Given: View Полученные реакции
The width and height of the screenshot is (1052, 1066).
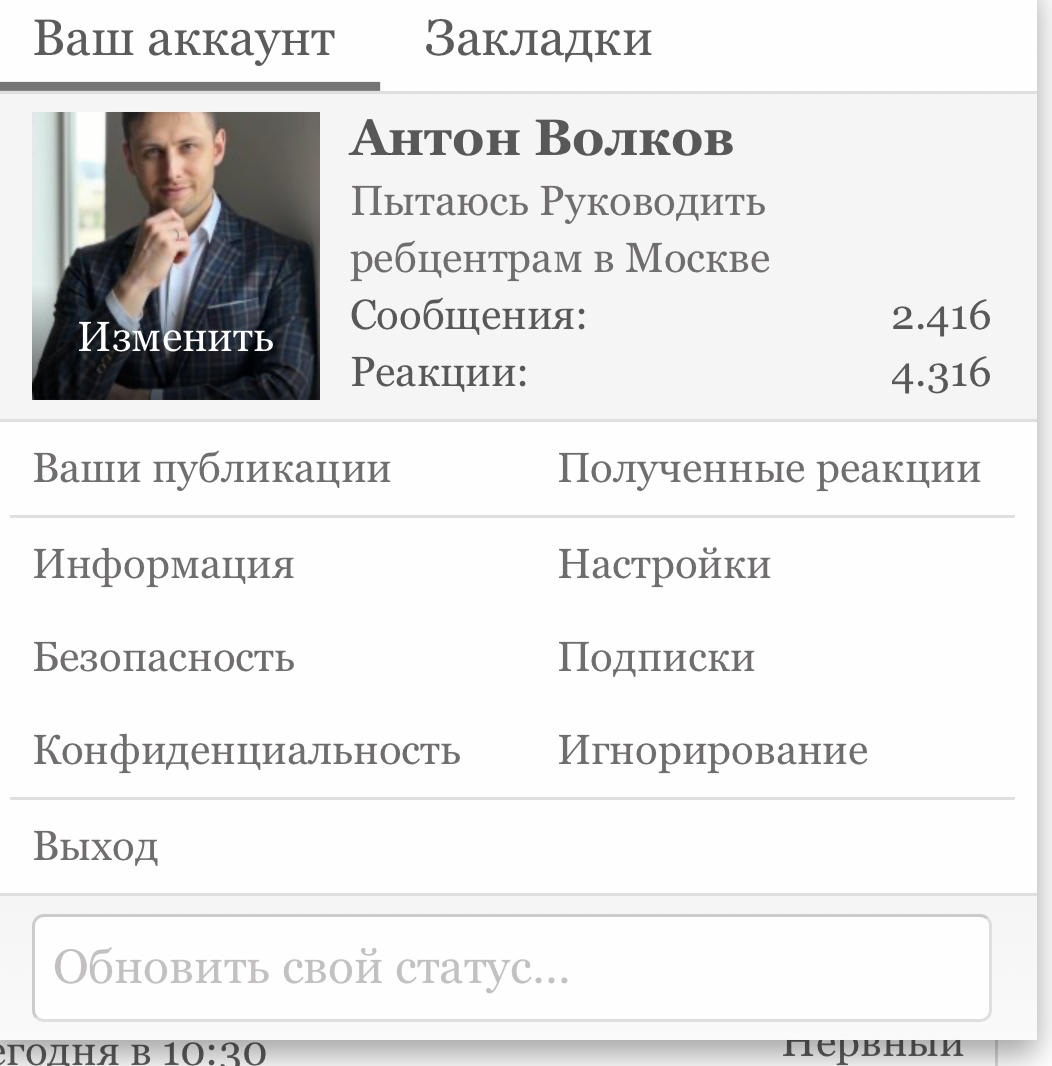Looking at the screenshot, I should pos(769,469).
